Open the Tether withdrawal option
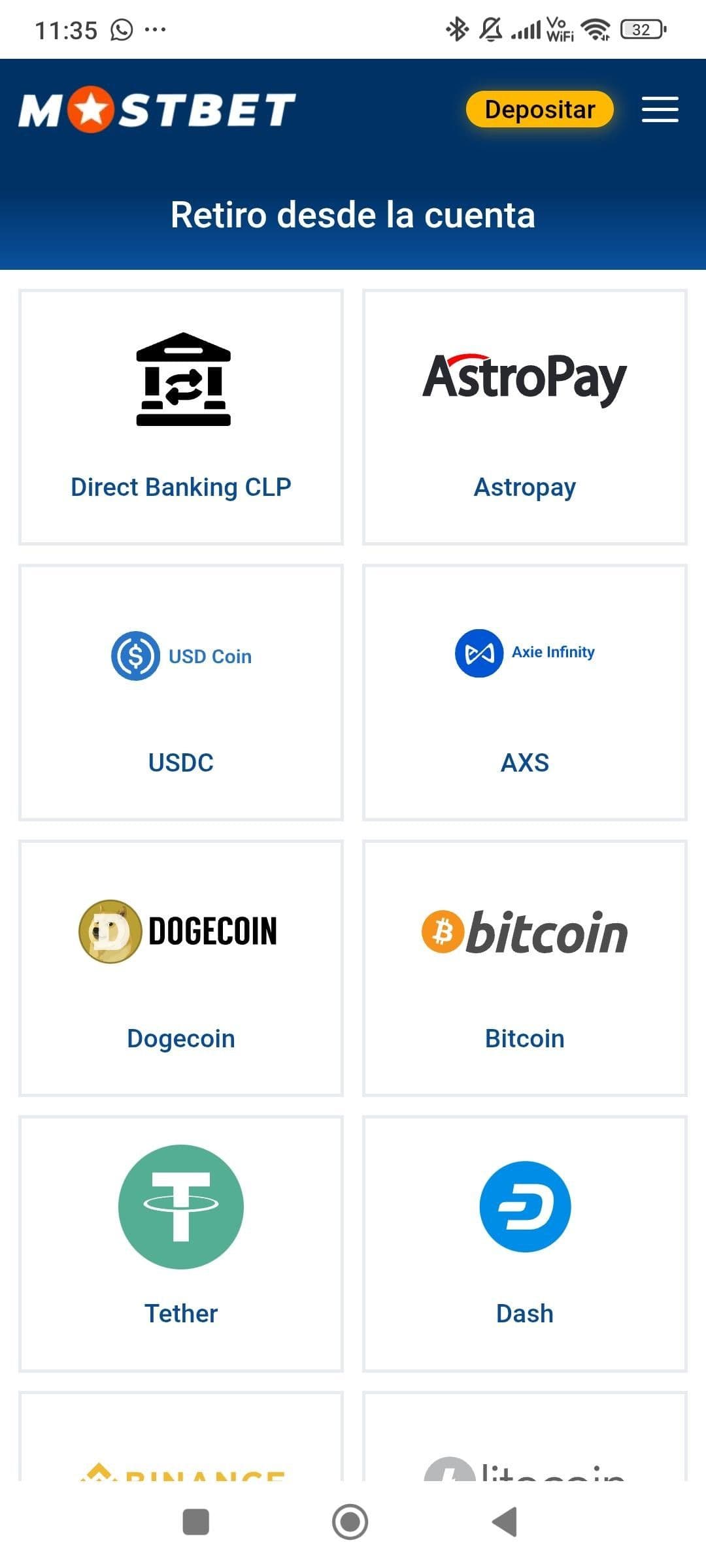This screenshot has width=706, height=1568. click(181, 1243)
